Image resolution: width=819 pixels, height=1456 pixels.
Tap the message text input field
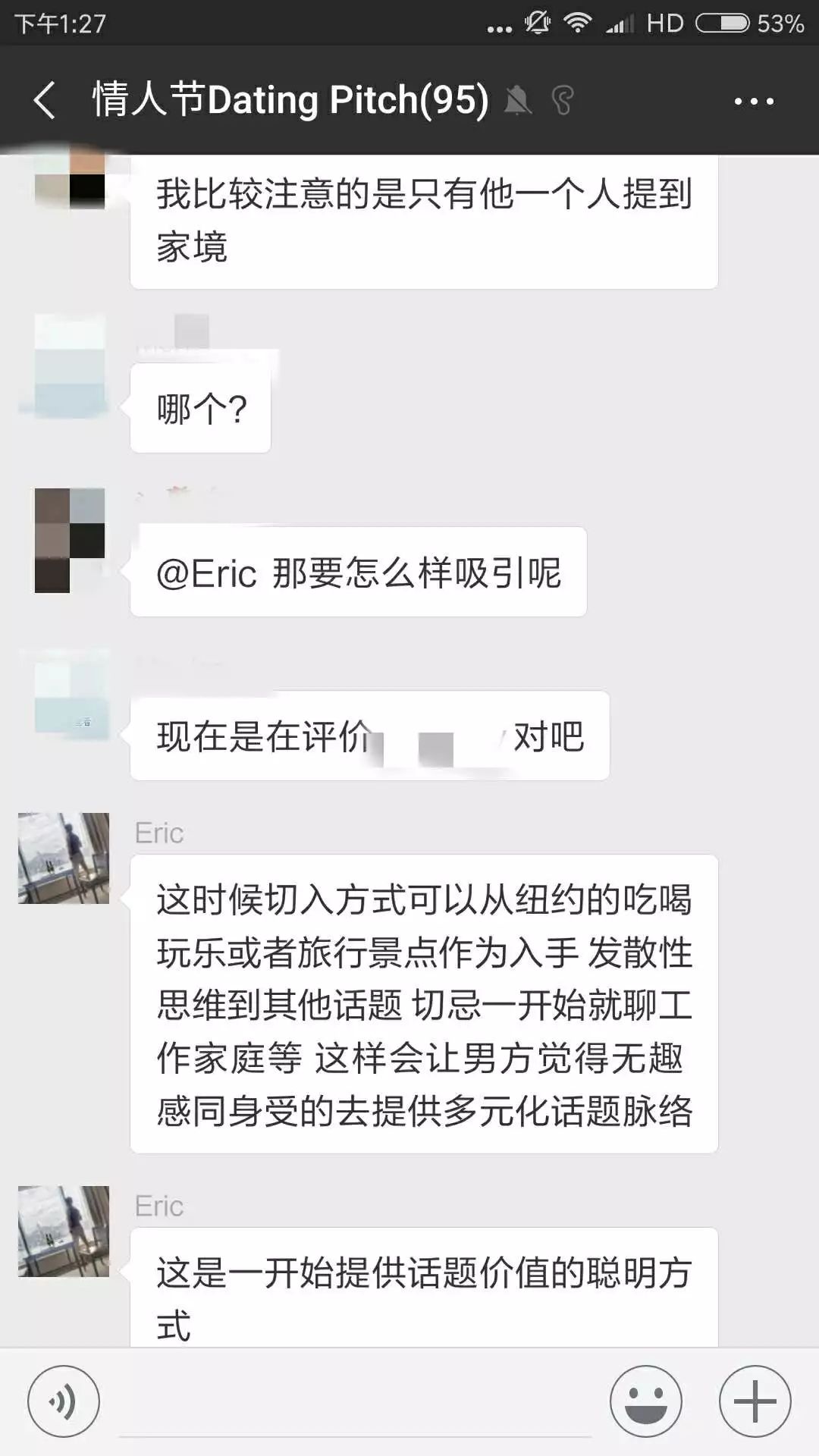tap(355, 1403)
